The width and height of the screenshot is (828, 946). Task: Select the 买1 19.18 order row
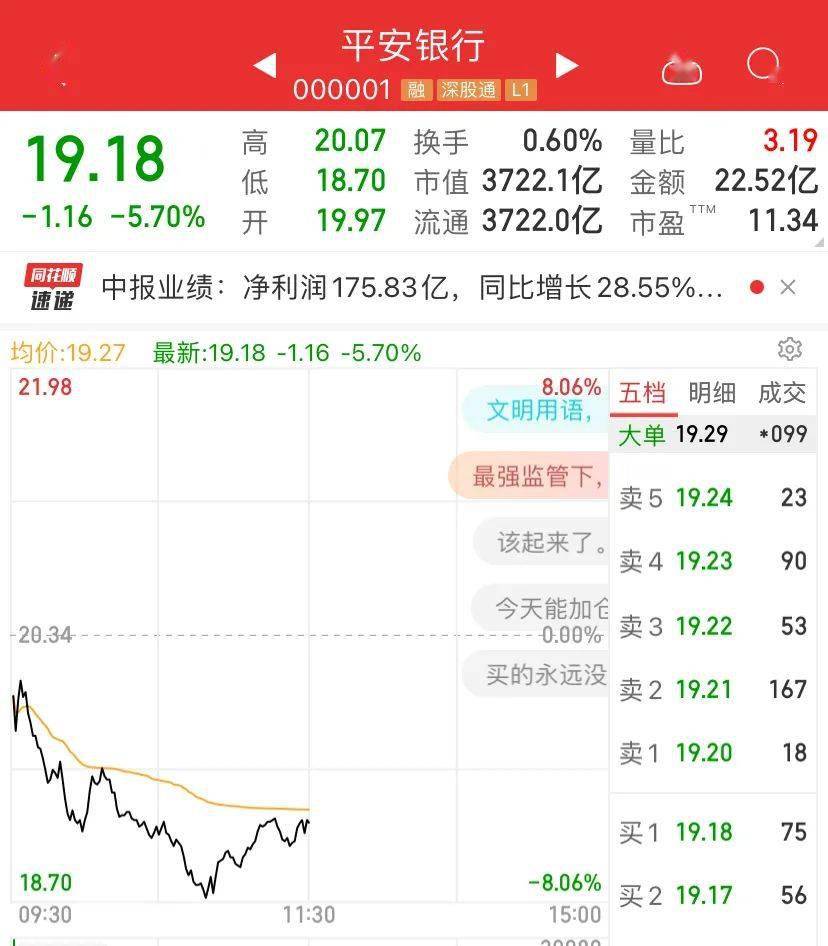713,832
